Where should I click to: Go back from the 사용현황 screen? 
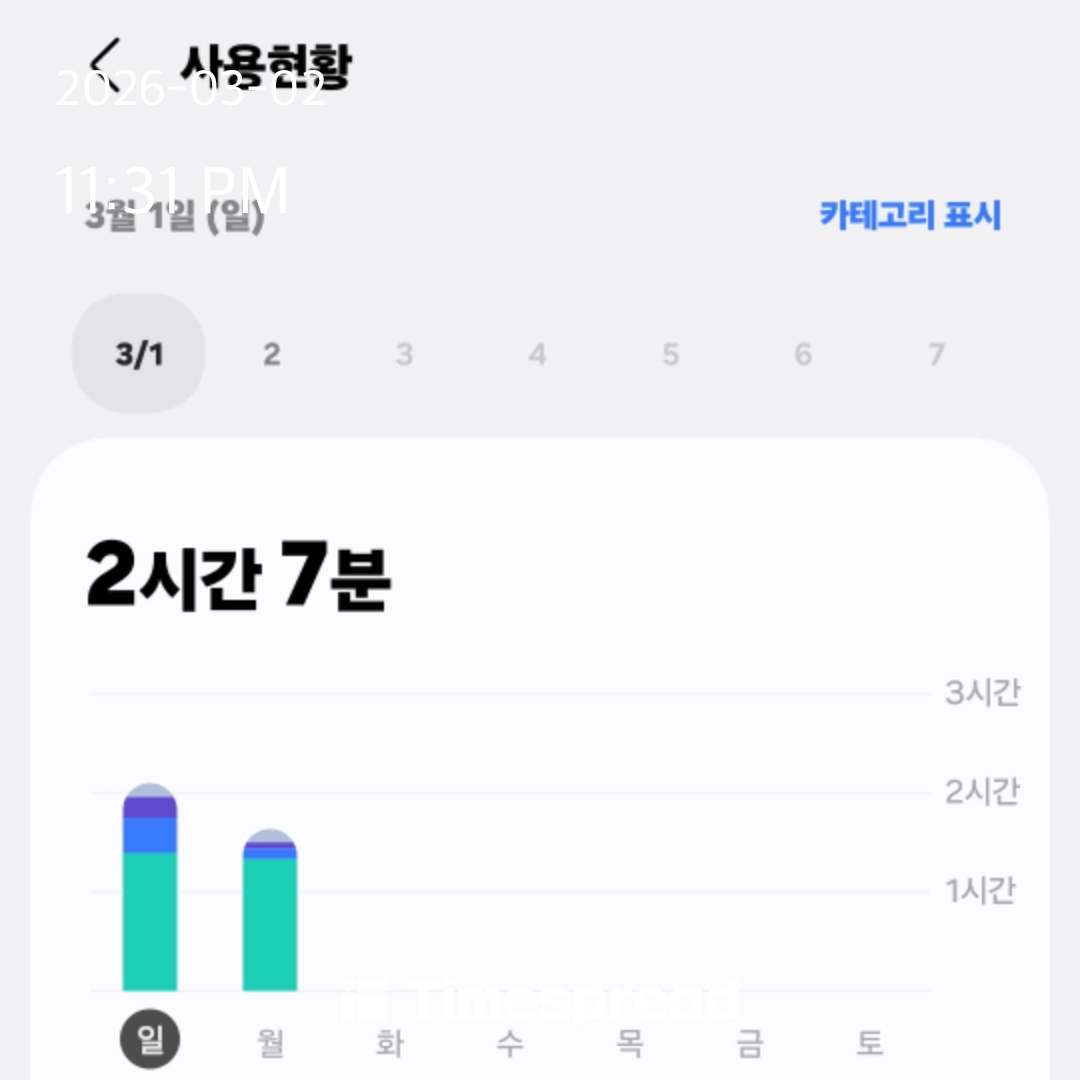pyautogui.click(x=107, y=62)
